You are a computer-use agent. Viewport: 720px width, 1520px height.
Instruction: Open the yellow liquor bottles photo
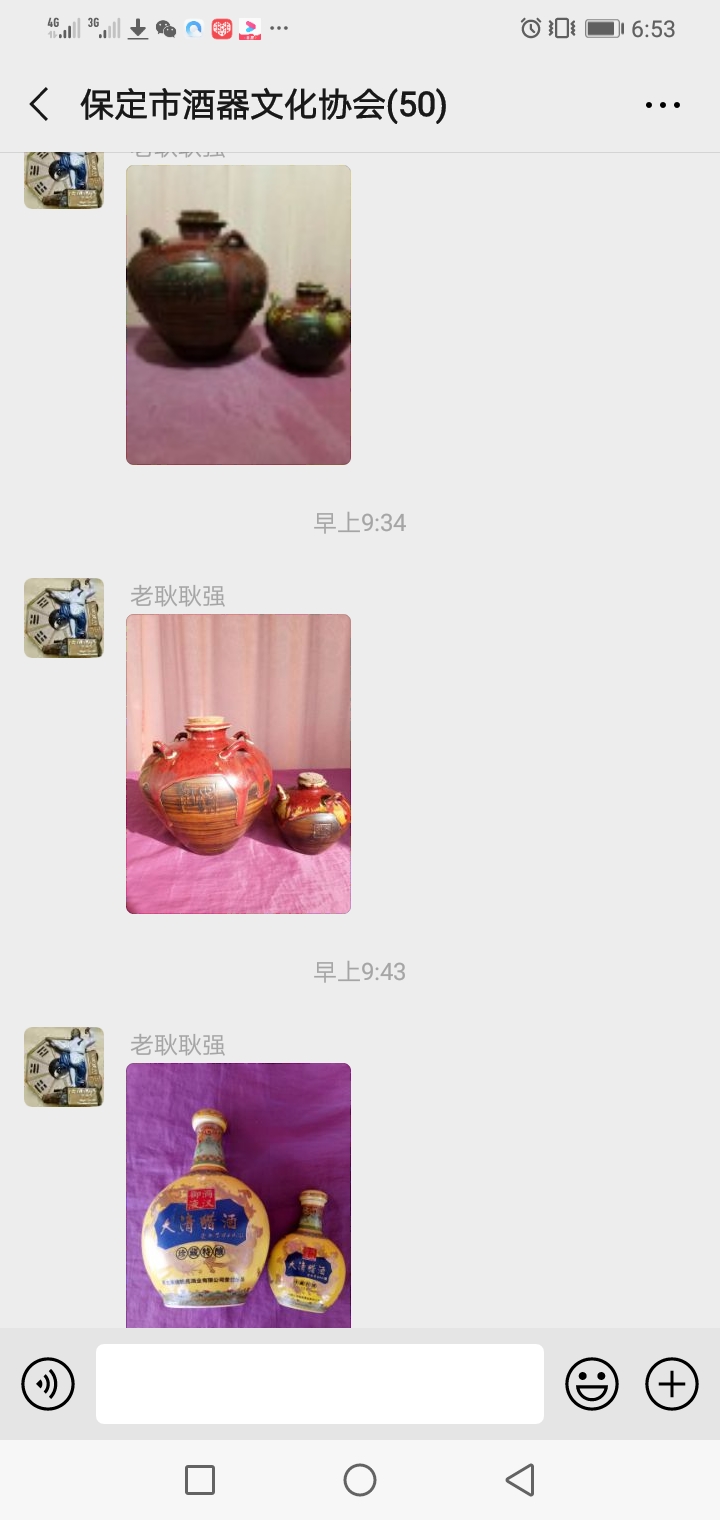pyautogui.click(x=238, y=1195)
